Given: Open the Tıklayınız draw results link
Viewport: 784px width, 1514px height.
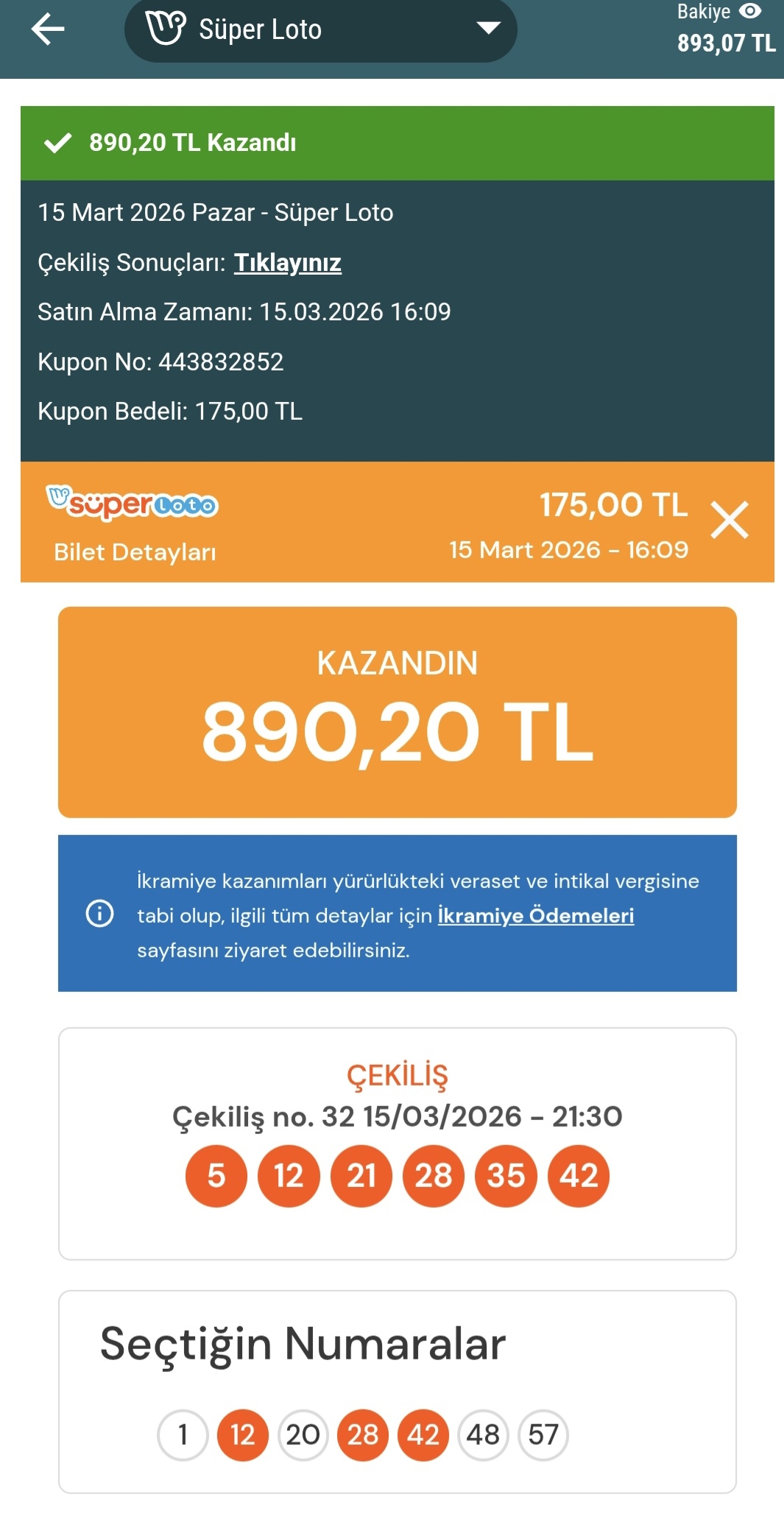Looking at the screenshot, I should pos(287,263).
